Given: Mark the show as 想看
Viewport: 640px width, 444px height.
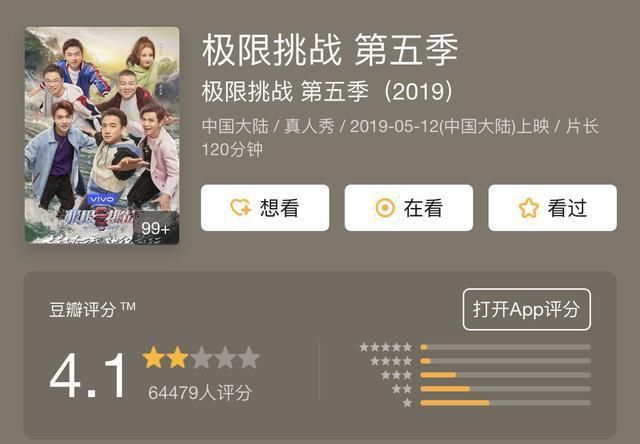Looking at the screenshot, I should click(x=265, y=208).
